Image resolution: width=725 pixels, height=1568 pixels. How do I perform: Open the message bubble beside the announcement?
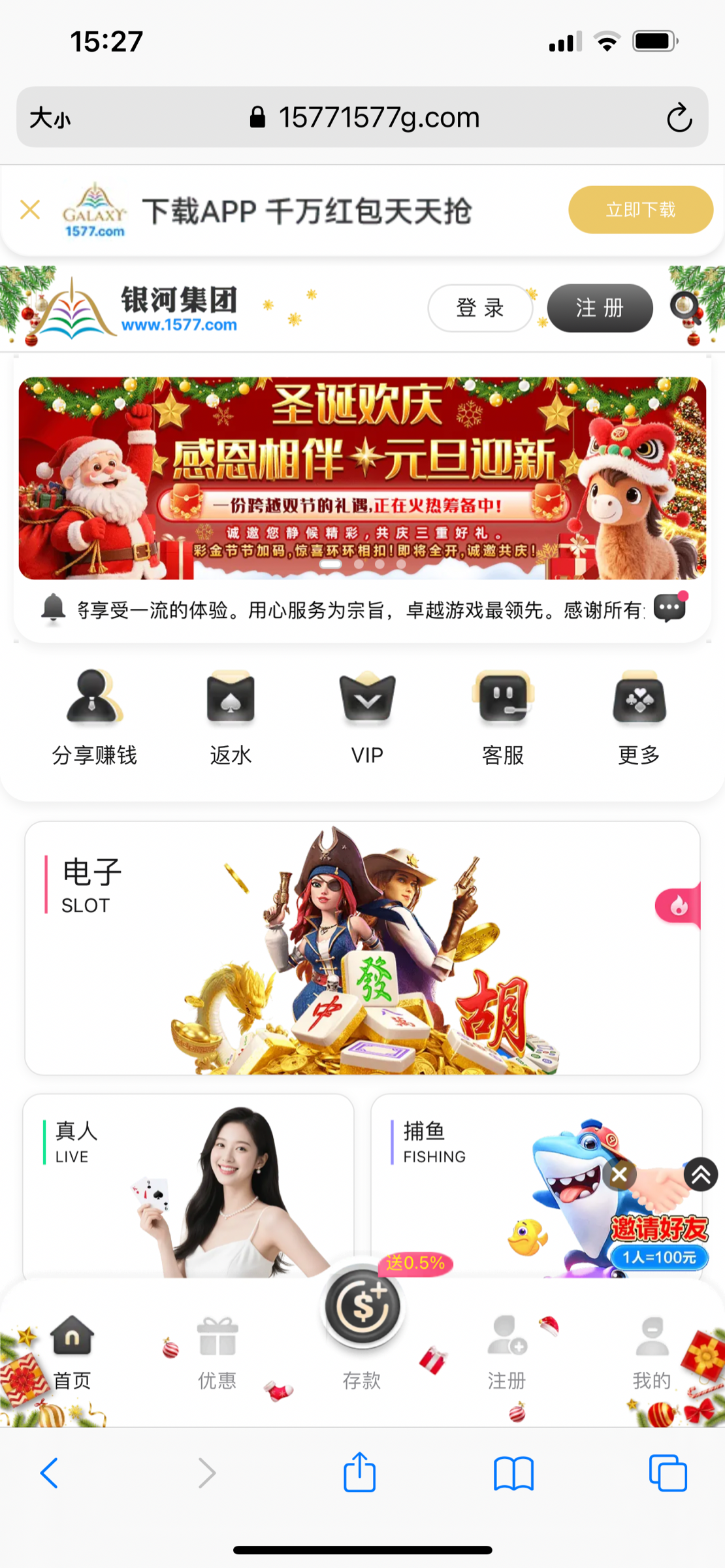tap(669, 608)
